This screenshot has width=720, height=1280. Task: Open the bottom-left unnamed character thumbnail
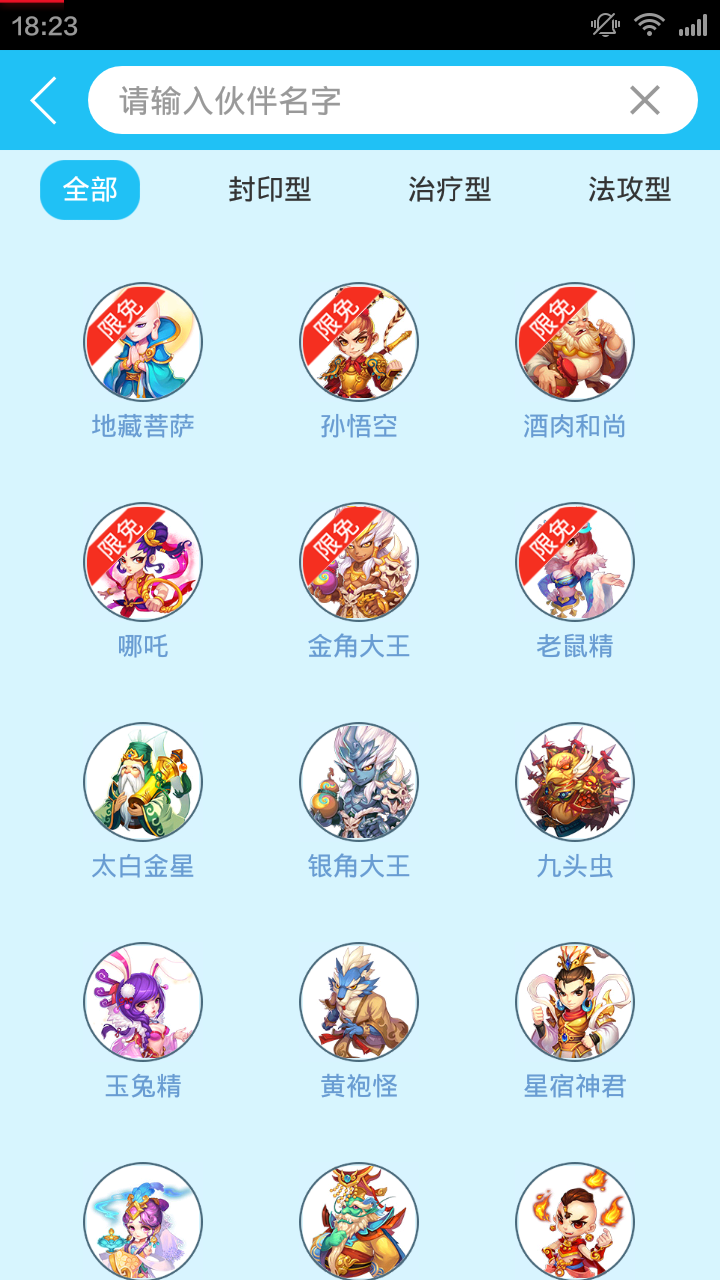(143, 1218)
